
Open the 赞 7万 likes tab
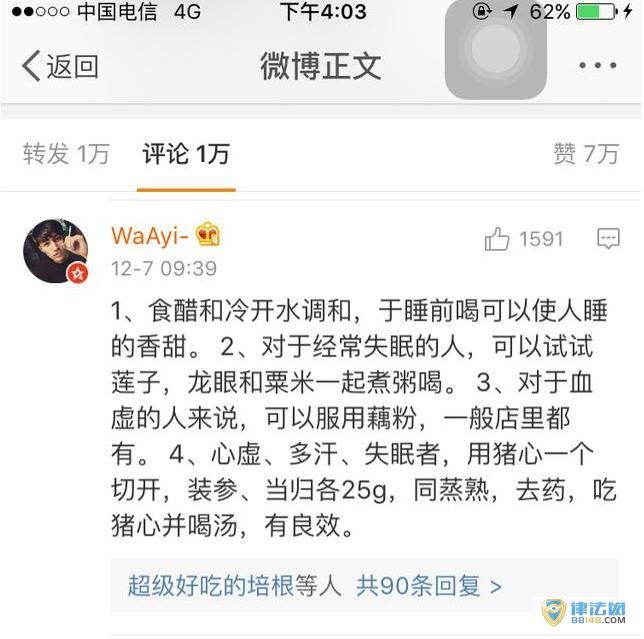coord(586,153)
